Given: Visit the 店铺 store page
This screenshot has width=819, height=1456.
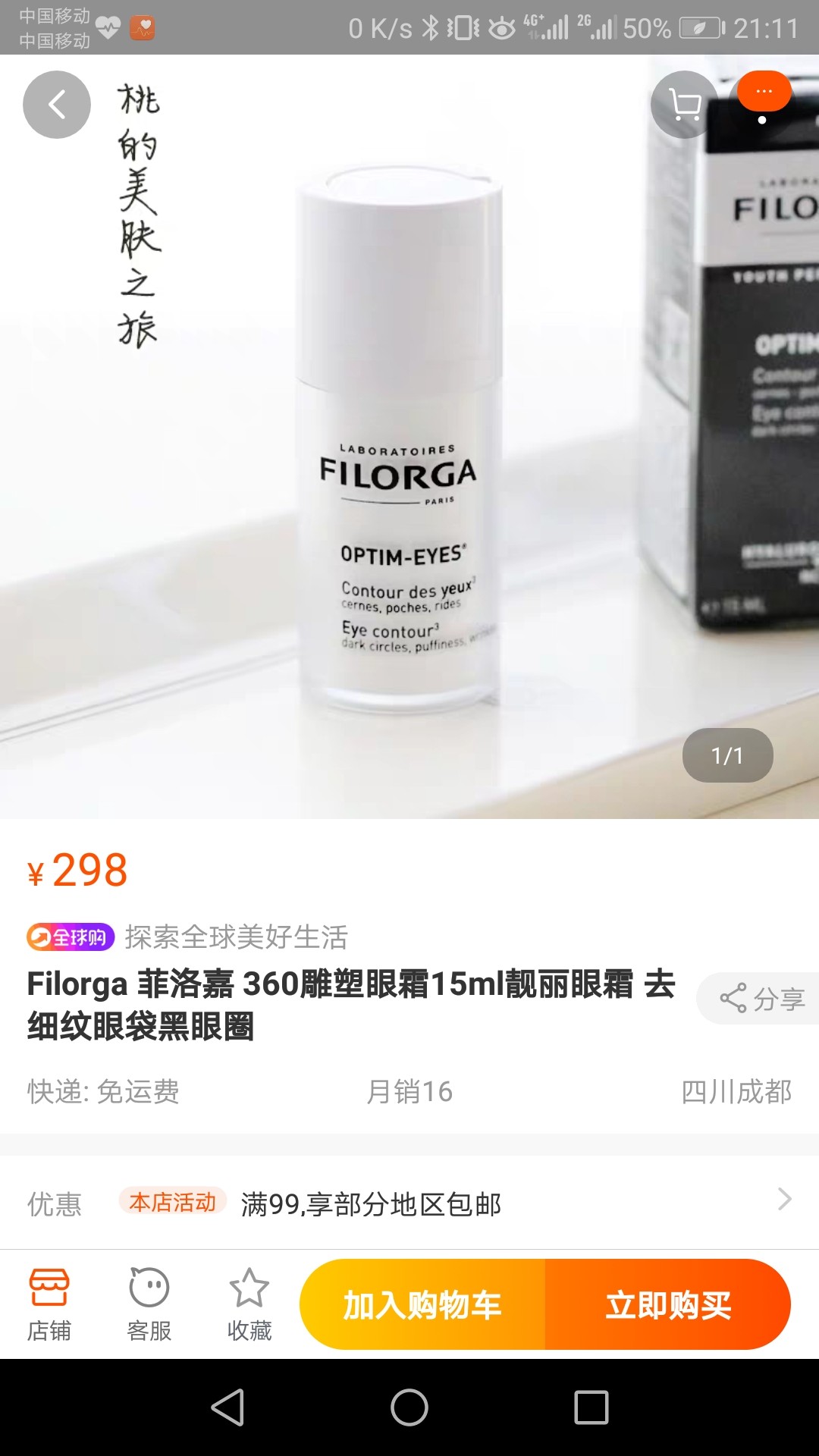Looking at the screenshot, I should tap(49, 1304).
